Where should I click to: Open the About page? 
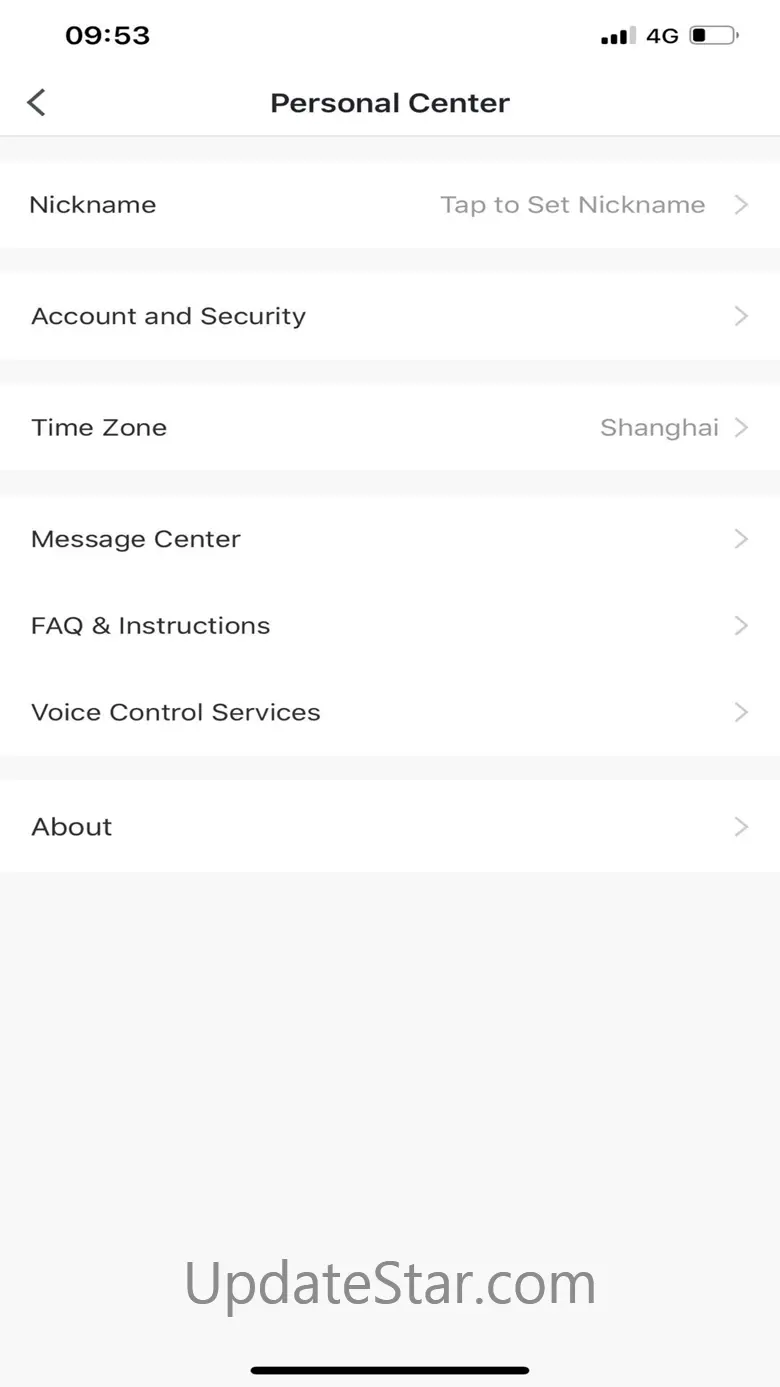tap(390, 827)
